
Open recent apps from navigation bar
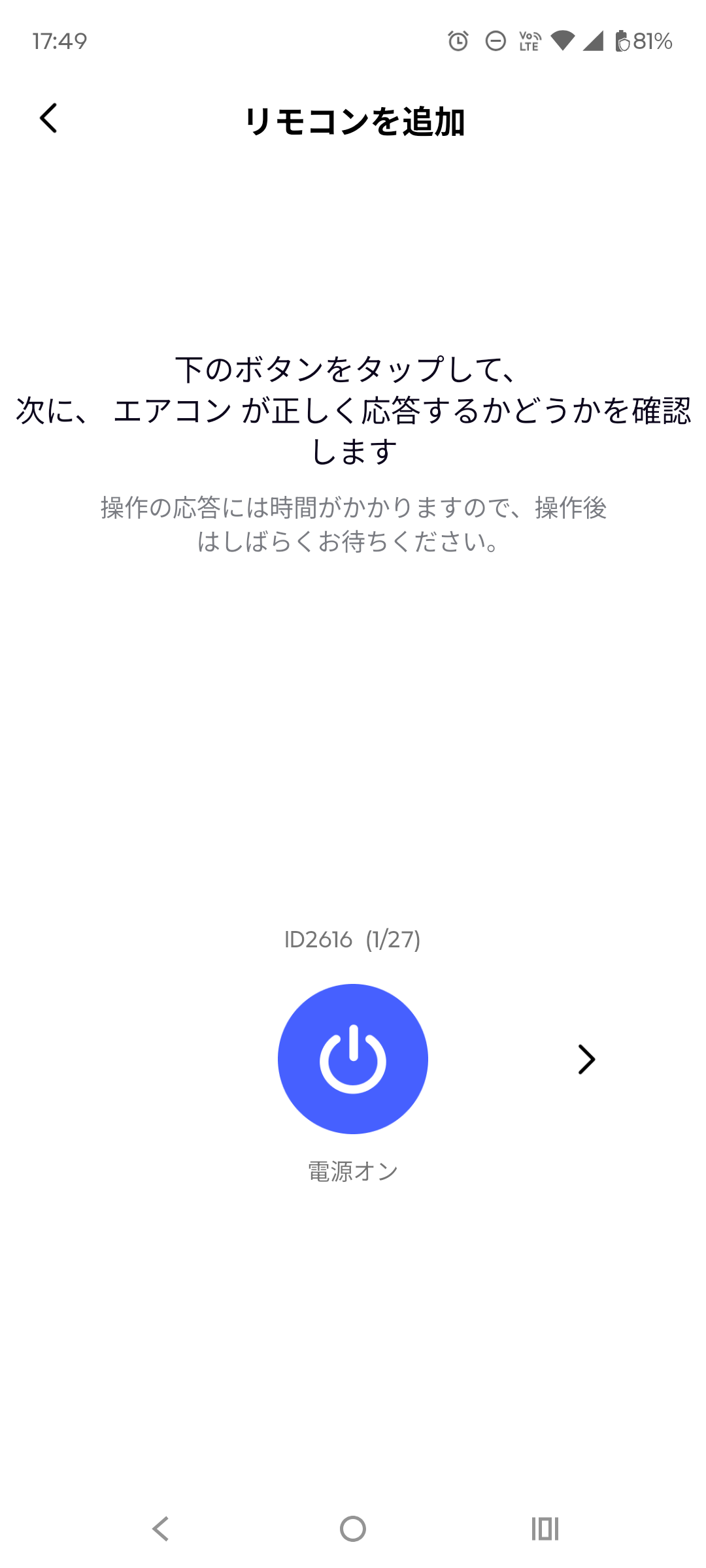coord(545,1529)
